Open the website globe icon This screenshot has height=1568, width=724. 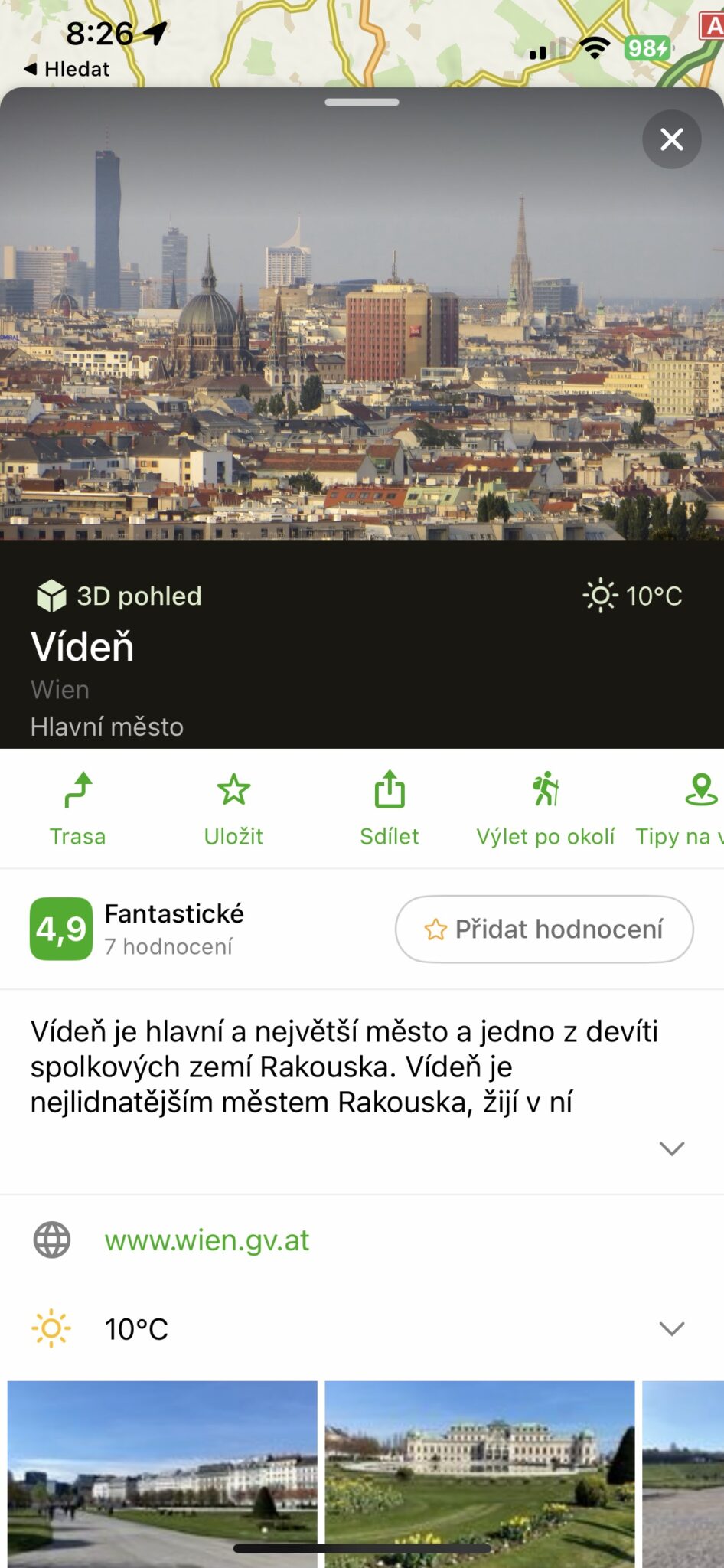(x=52, y=1240)
